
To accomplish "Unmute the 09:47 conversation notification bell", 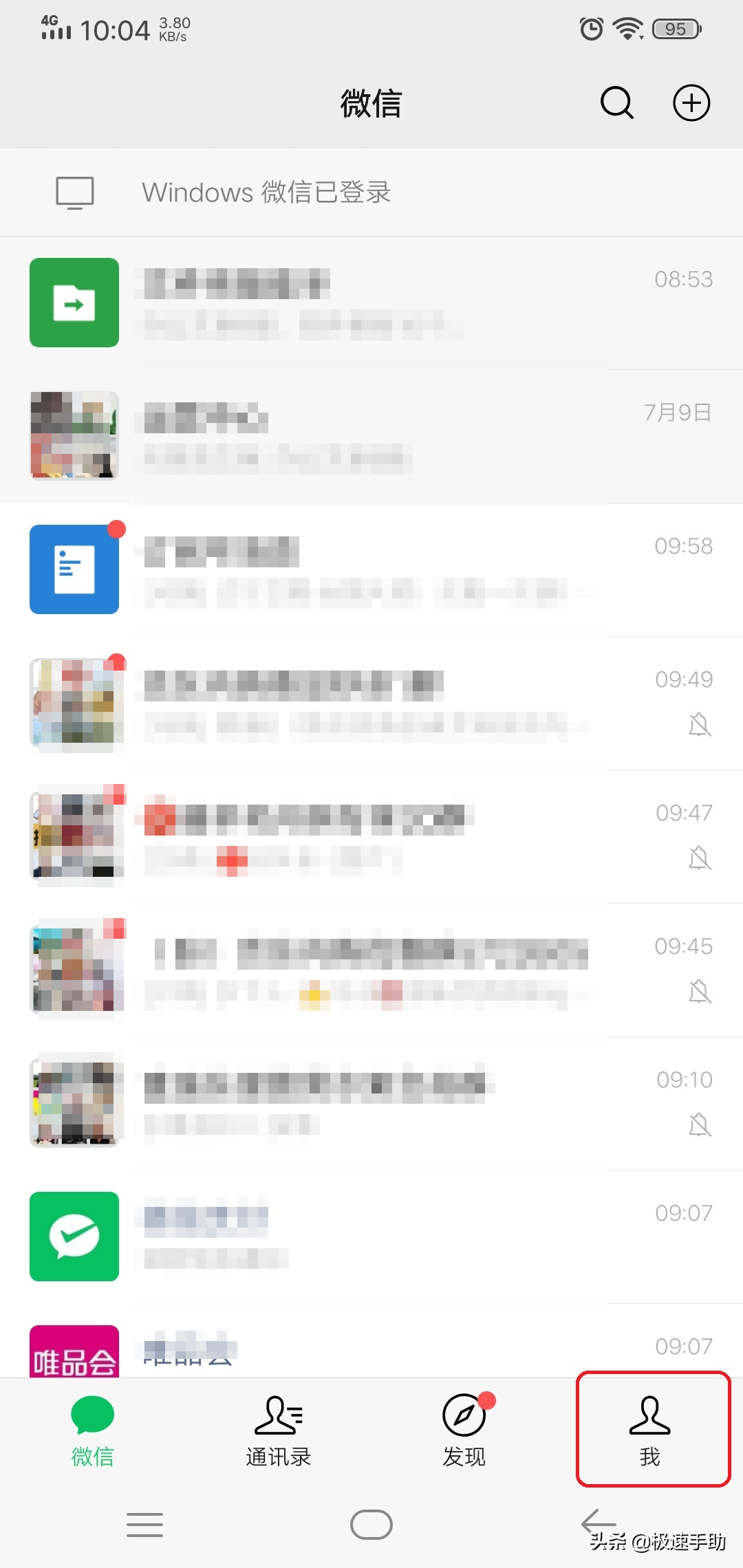I will [700, 858].
